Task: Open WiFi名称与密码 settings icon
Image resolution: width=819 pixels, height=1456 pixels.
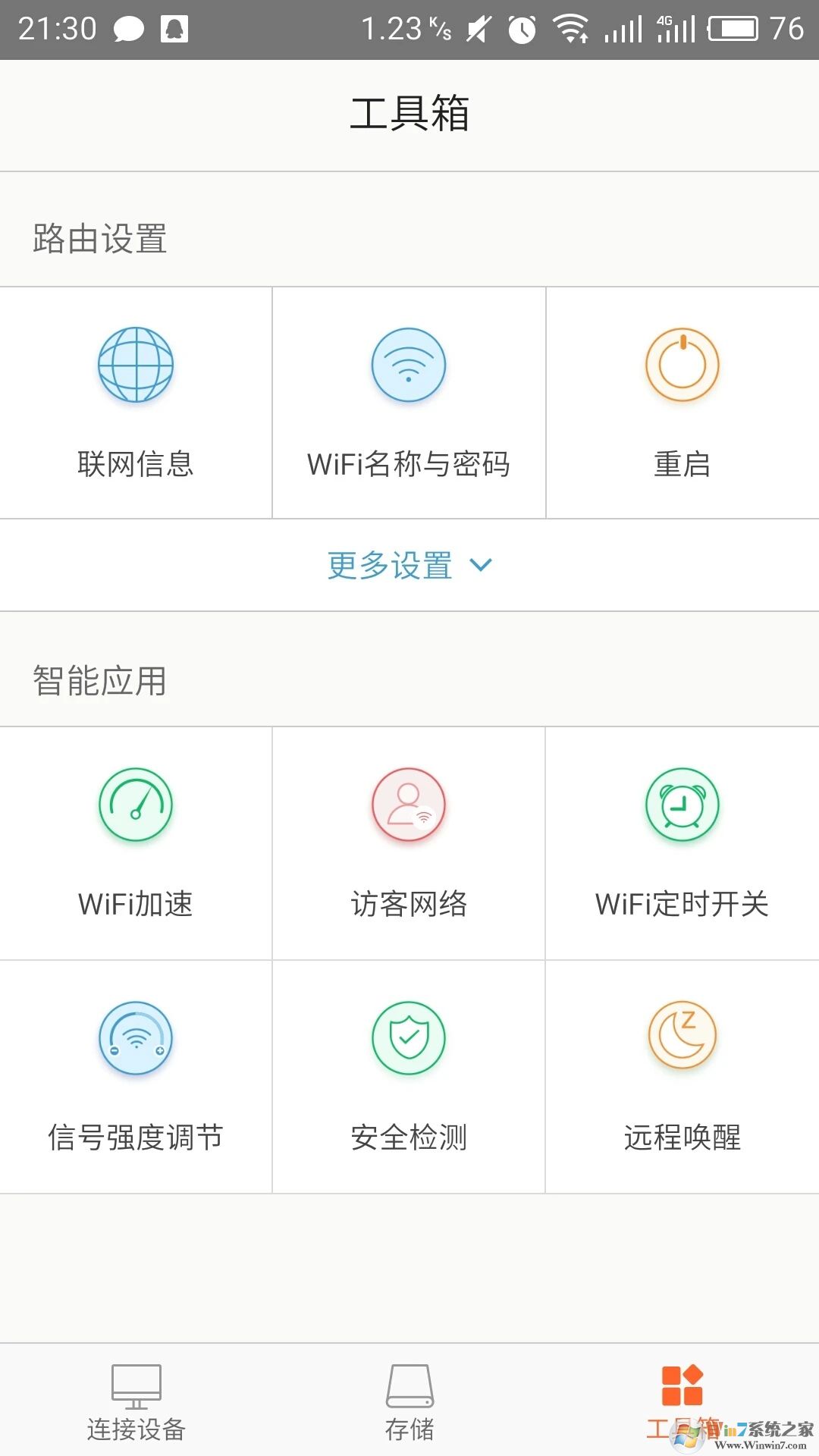Action: tap(409, 364)
